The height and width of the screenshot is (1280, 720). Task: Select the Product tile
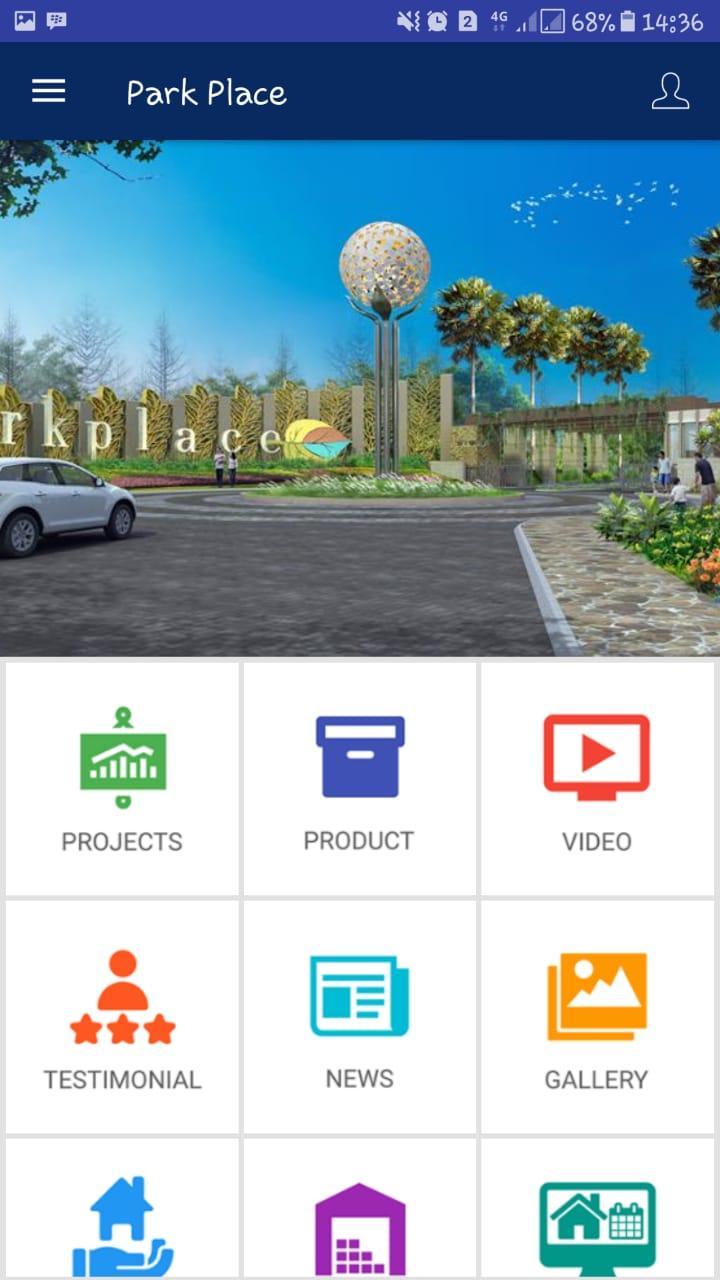pos(359,779)
